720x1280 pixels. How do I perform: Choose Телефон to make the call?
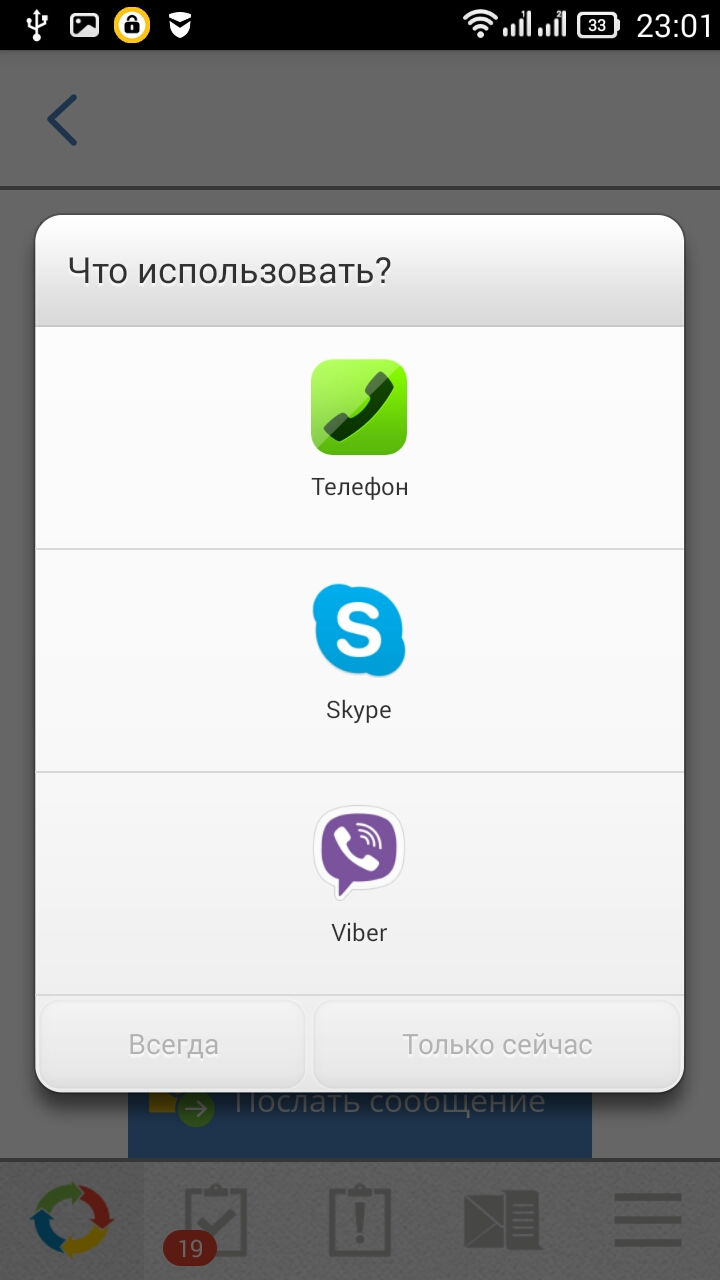tap(359, 437)
